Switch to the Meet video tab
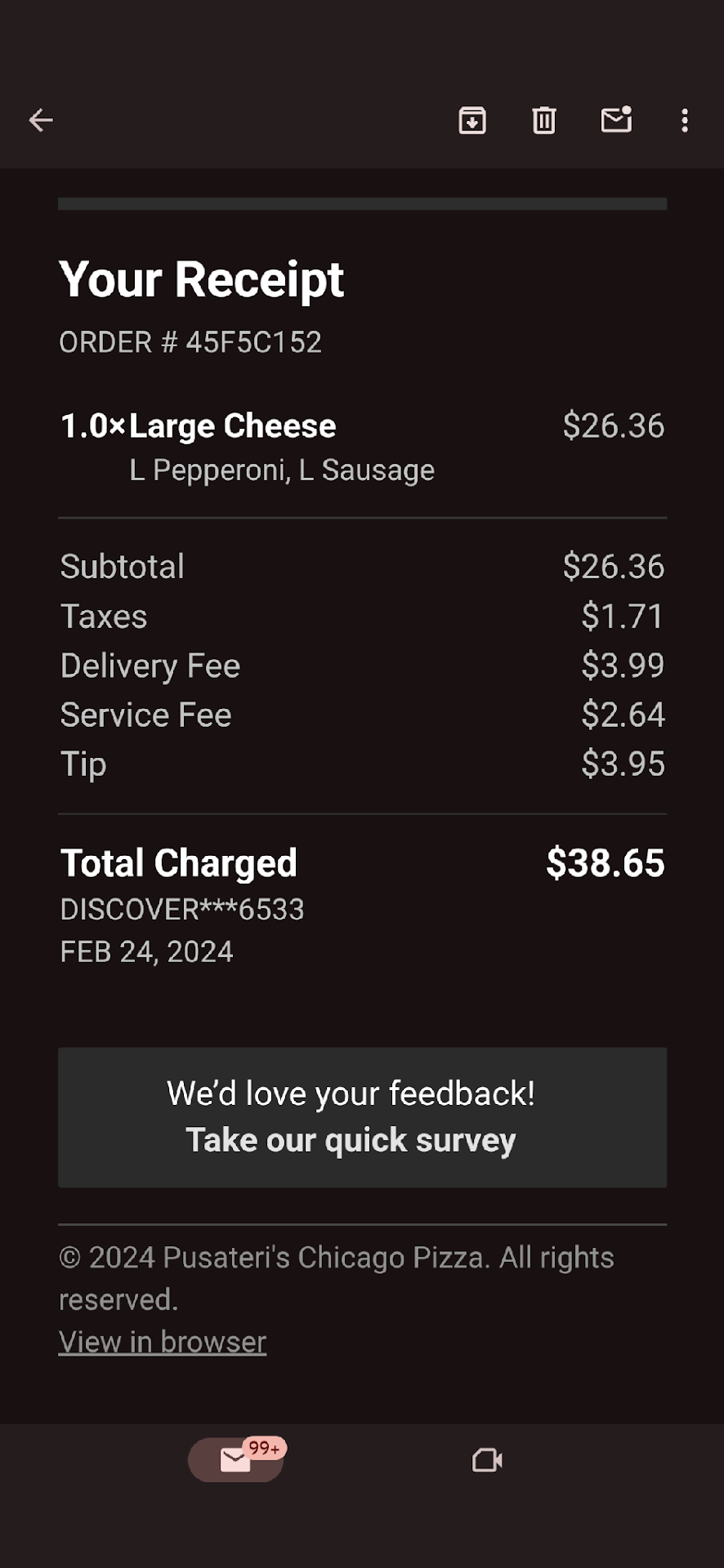The height and width of the screenshot is (1568, 724). [x=487, y=1459]
